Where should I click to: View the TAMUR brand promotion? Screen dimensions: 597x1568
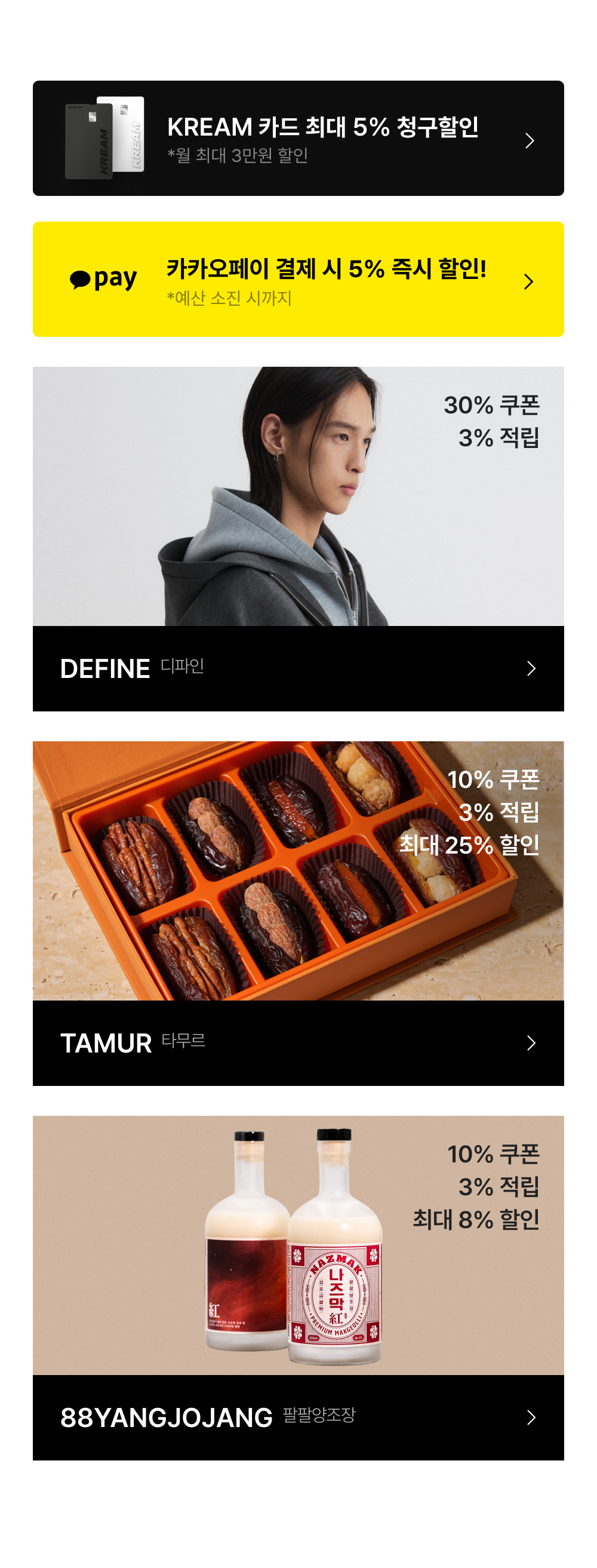[298, 913]
